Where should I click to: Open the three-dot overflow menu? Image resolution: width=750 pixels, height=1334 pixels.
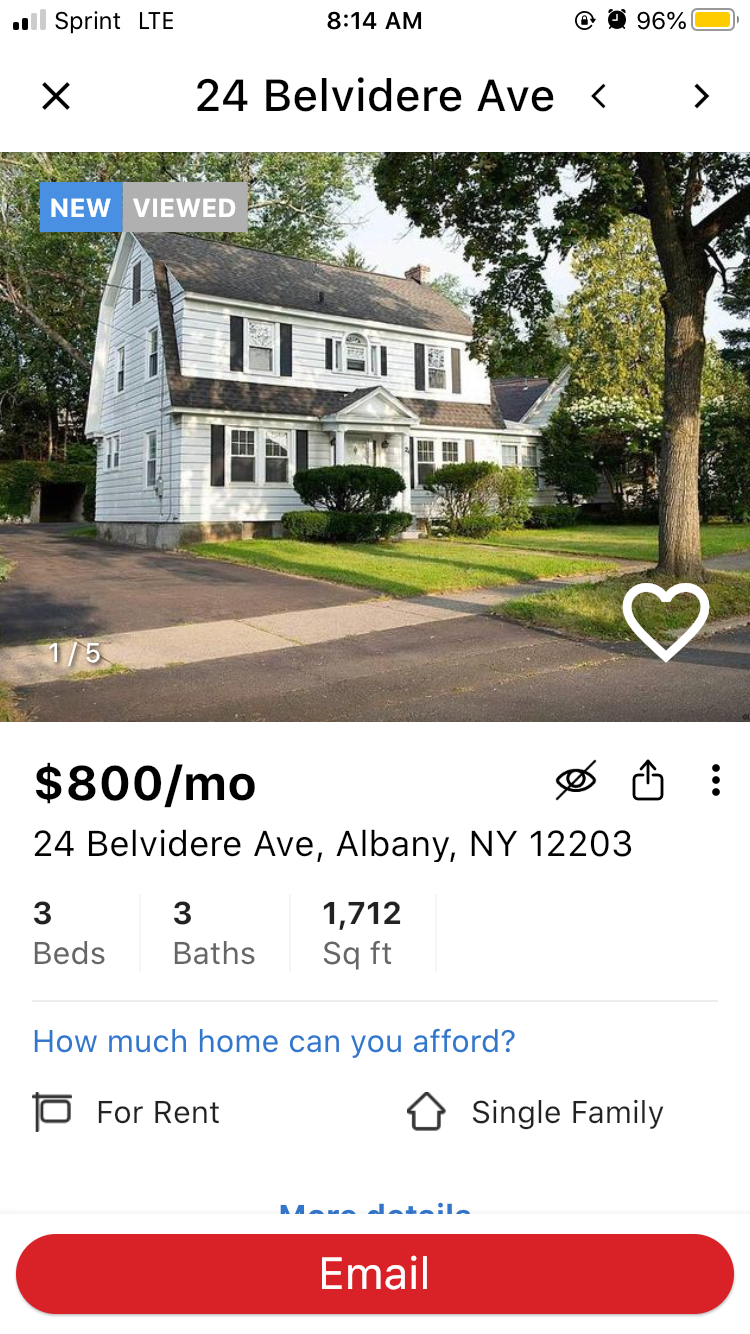pyautogui.click(x=715, y=781)
